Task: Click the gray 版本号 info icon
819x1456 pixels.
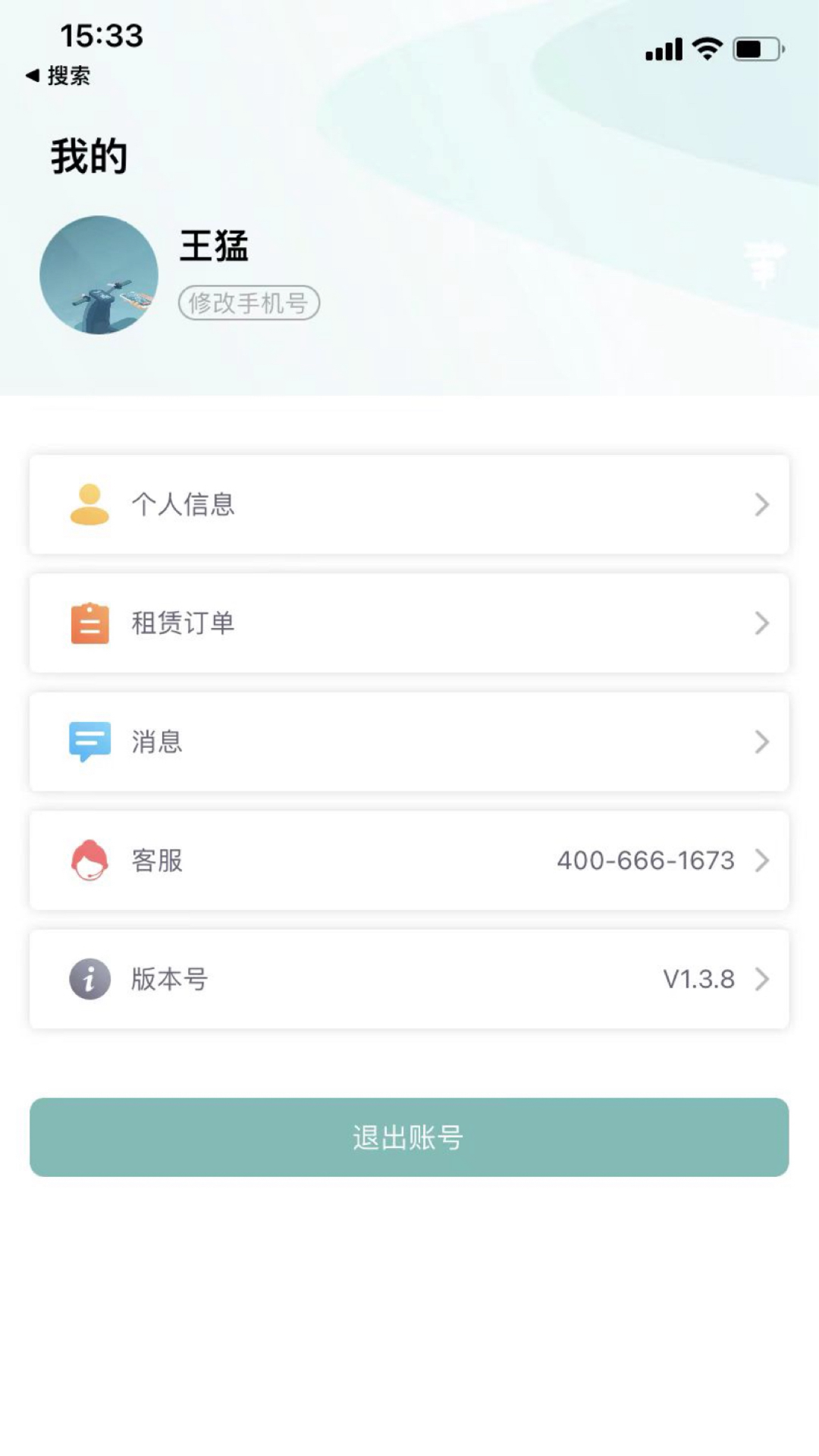Action: point(89,979)
